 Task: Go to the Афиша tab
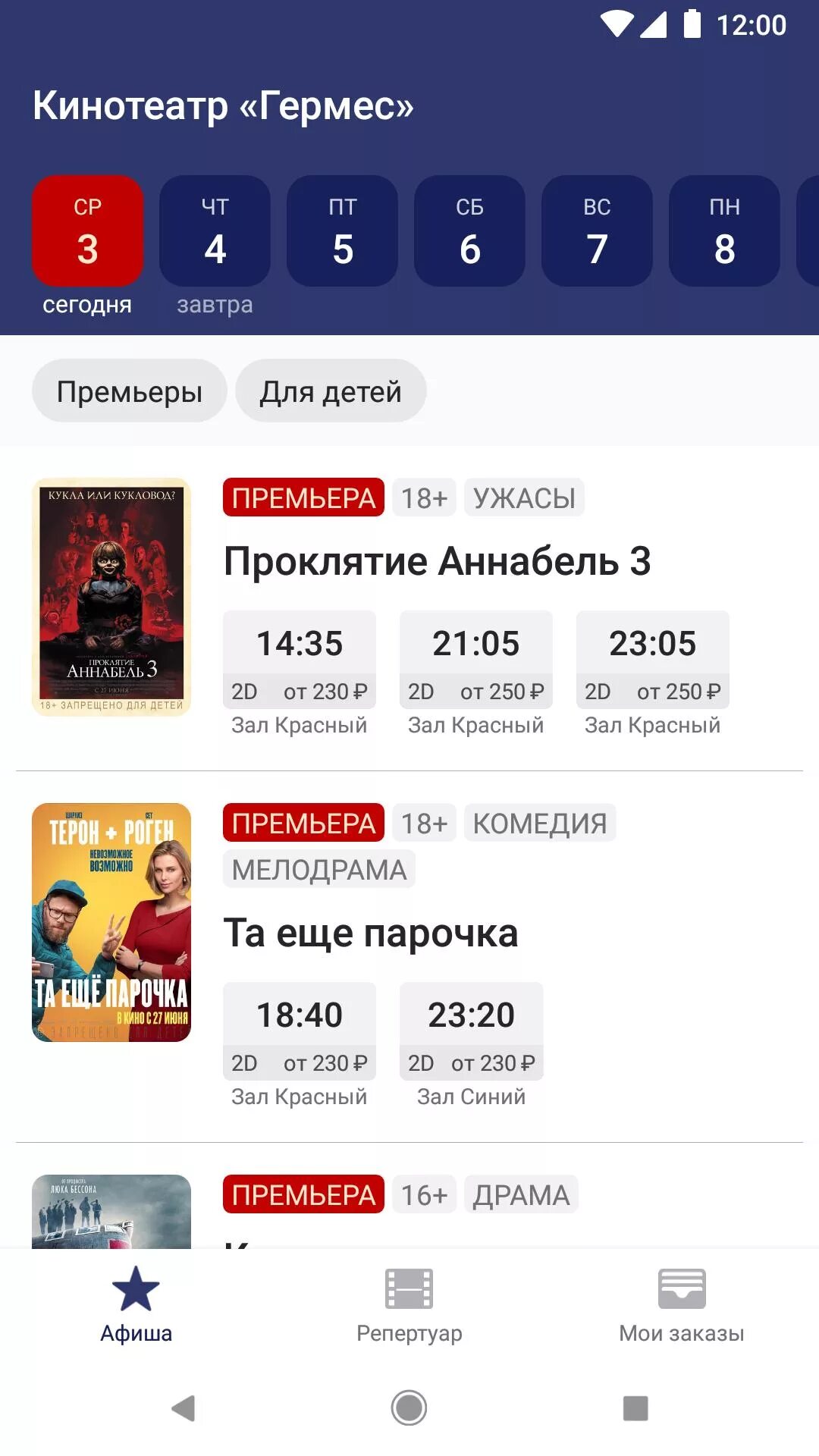(136, 1304)
